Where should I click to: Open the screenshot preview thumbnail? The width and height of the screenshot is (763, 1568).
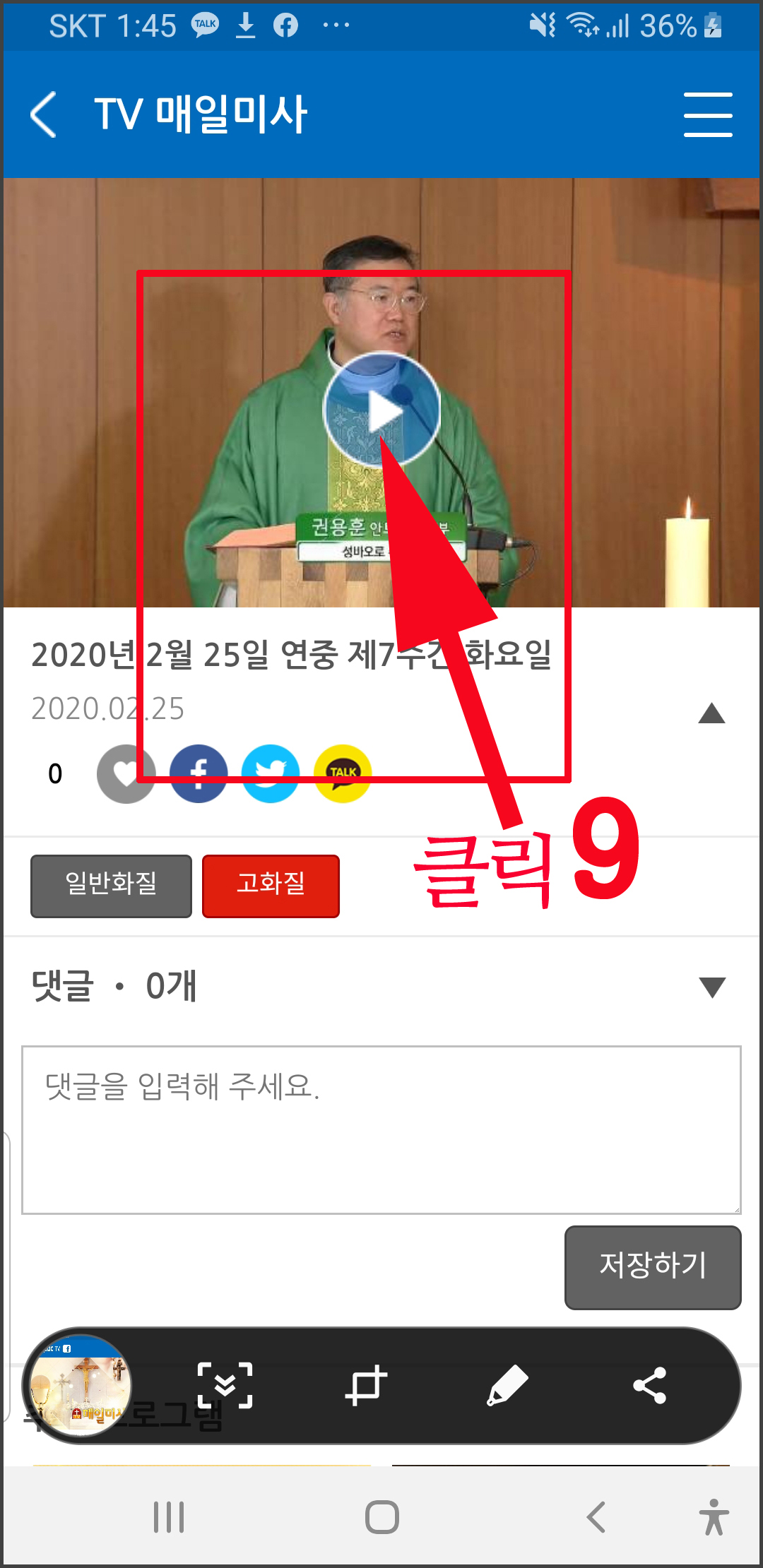pos(78,1386)
